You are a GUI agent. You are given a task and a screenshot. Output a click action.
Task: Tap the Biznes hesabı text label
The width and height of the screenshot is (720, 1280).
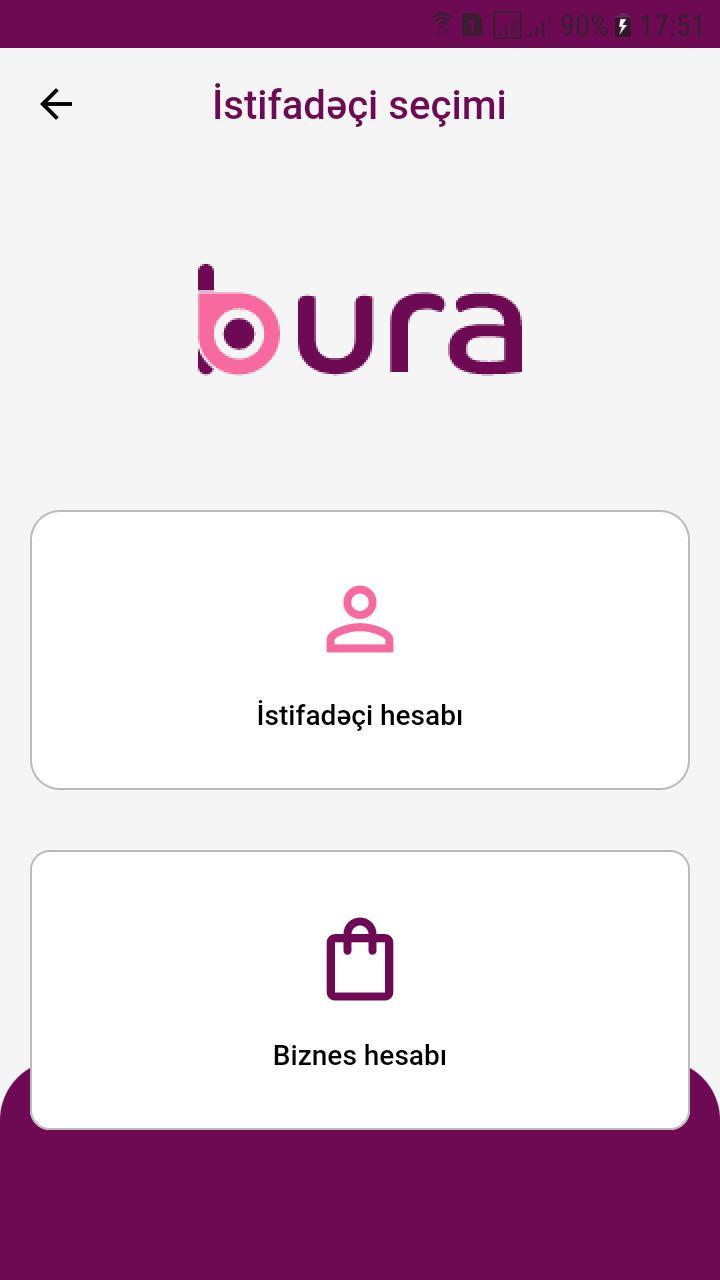coord(360,1055)
